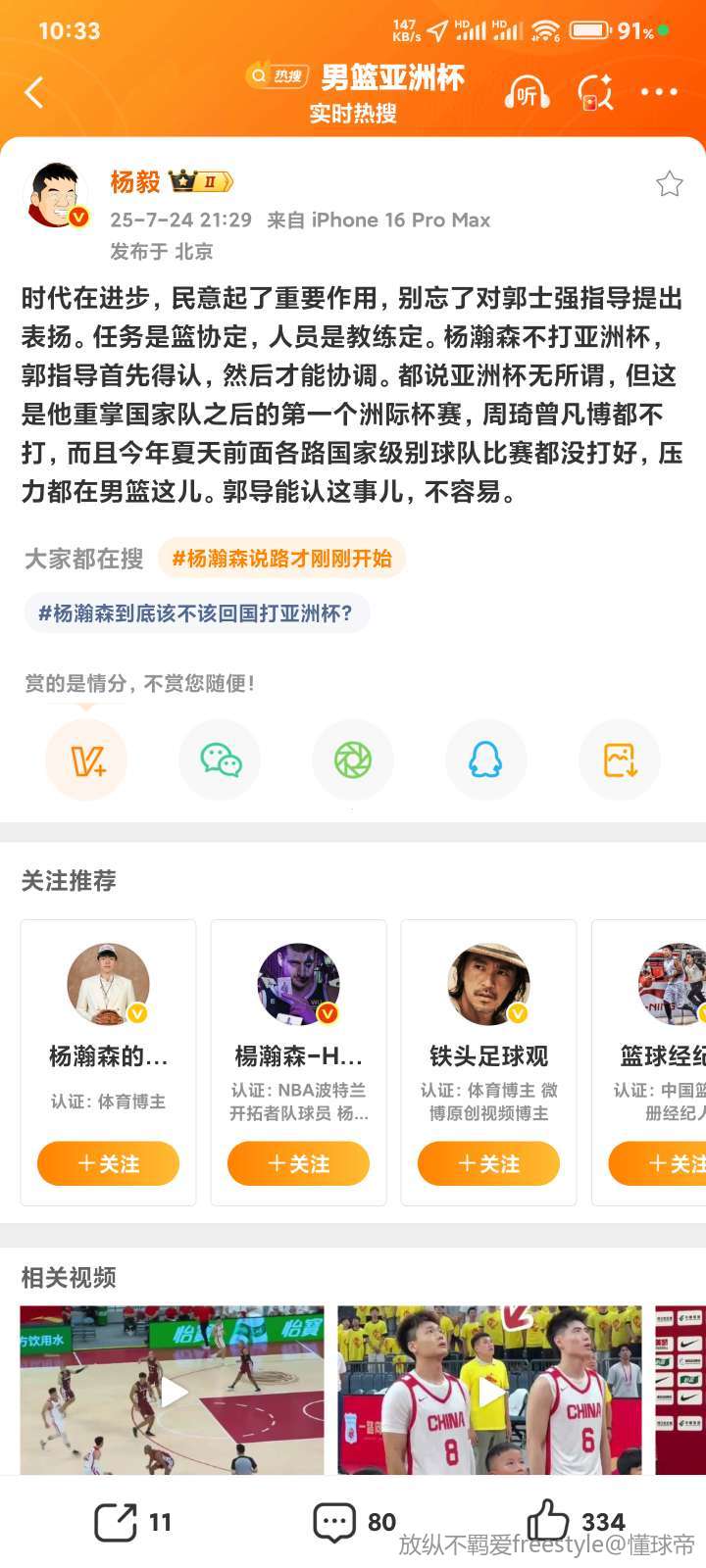This screenshot has width=706, height=1568.
Task: Open topic #杨瀚森到底该不该回国打亚洲杯?
Action: pos(196,613)
